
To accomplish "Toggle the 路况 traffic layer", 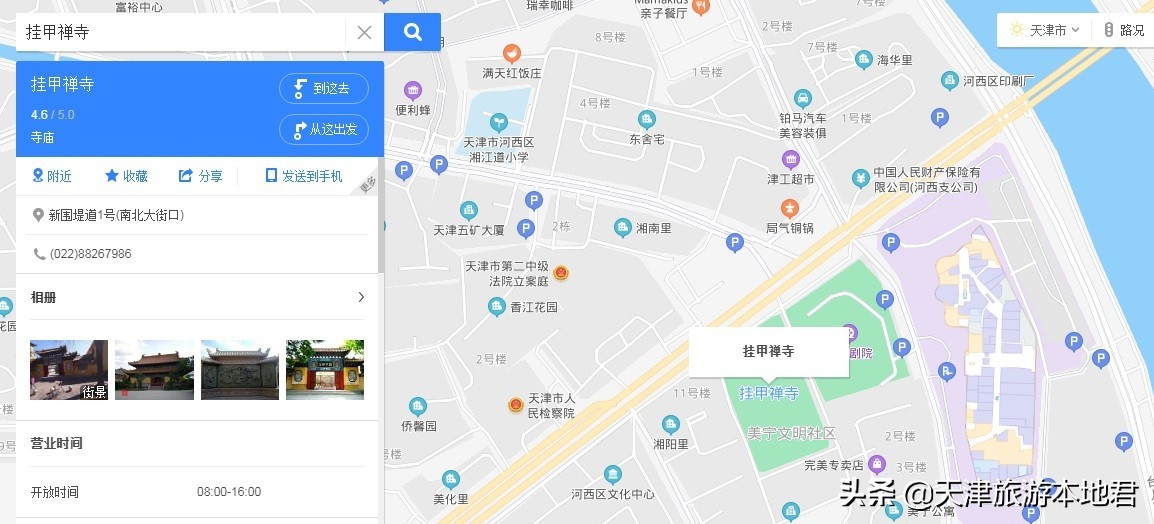I will (1124, 30).
